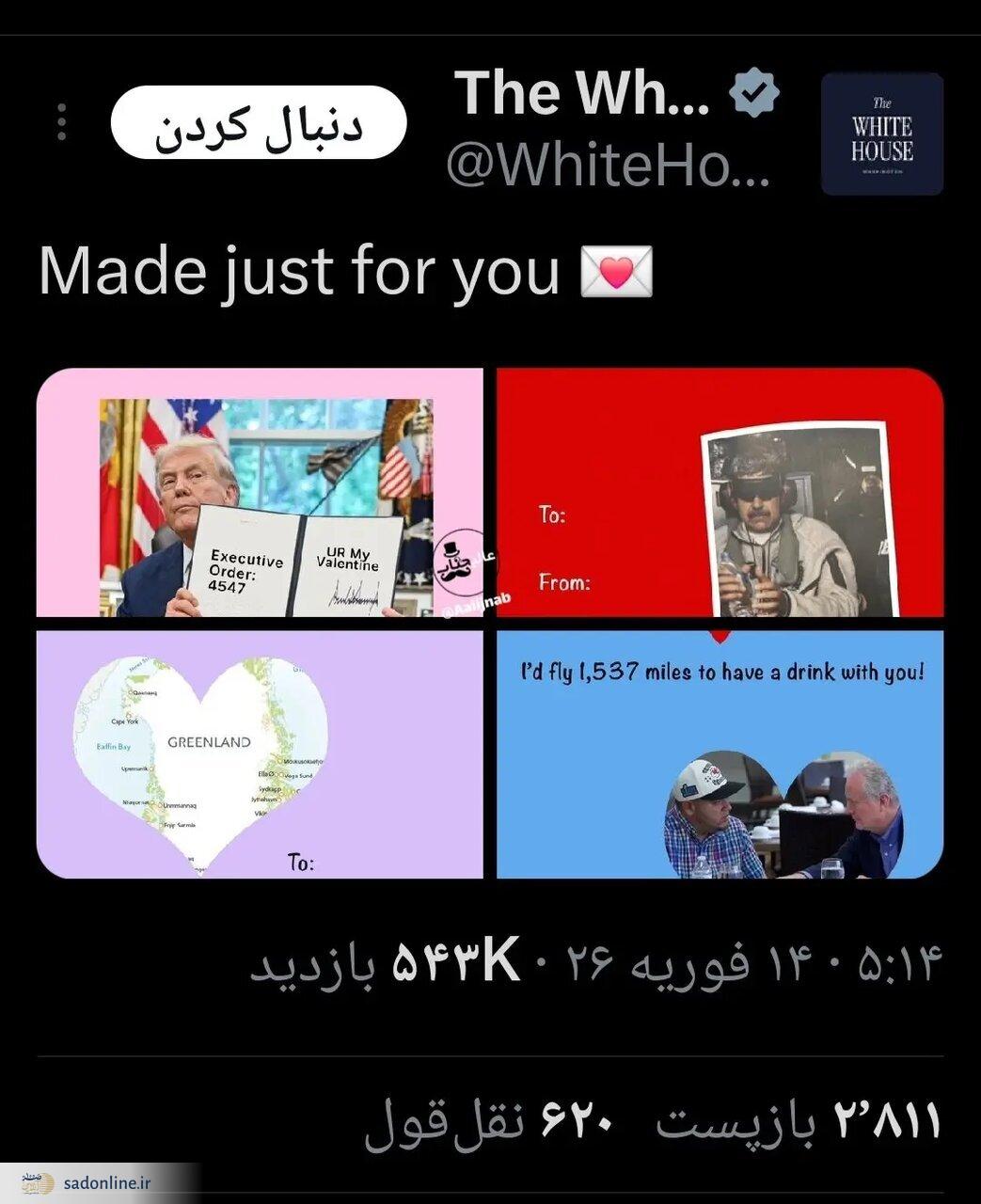Click the verified blue checkmark badge

coord(752,92)
